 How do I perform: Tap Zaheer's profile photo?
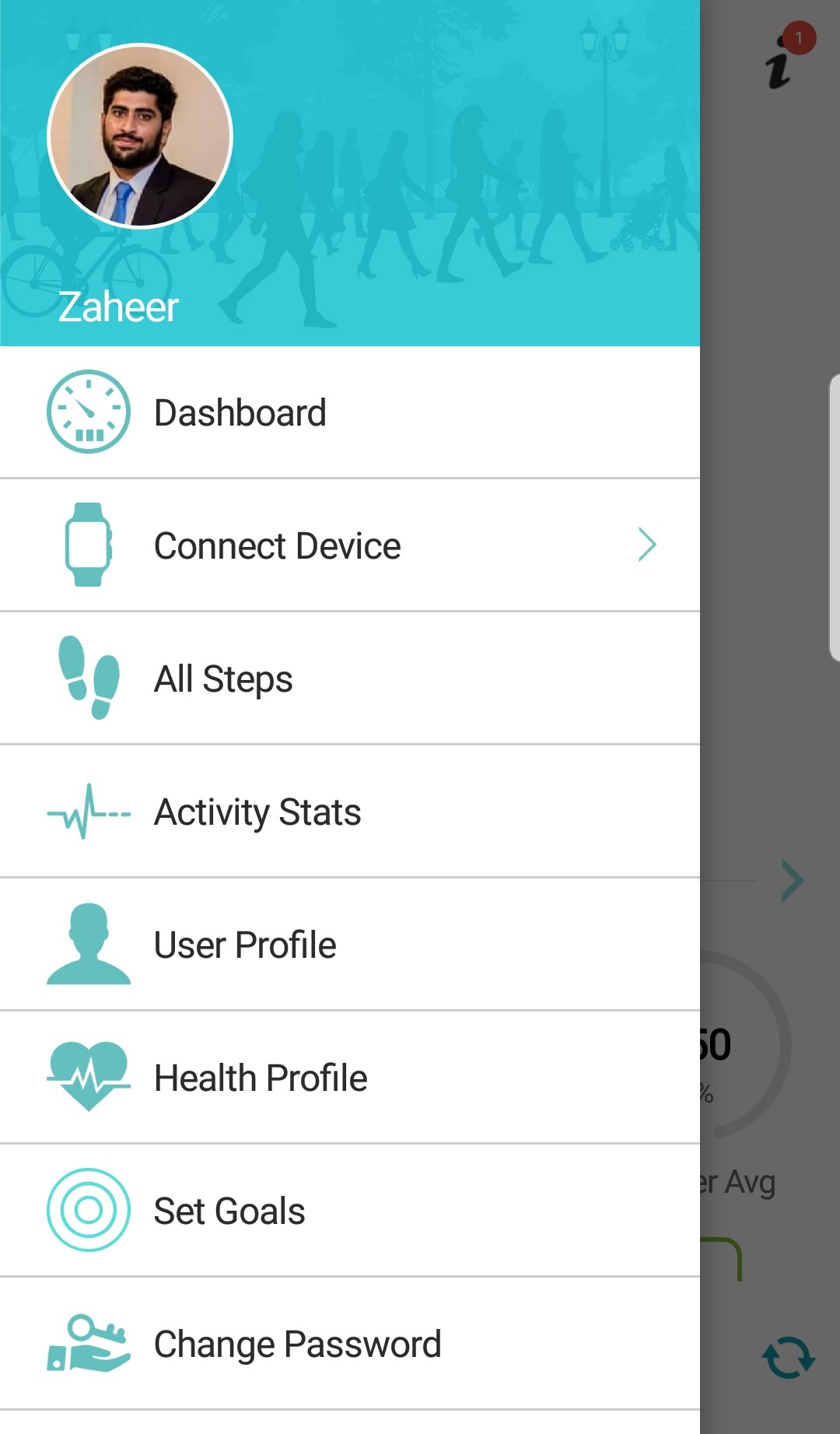pyautogui.click(x=140, y=136)
